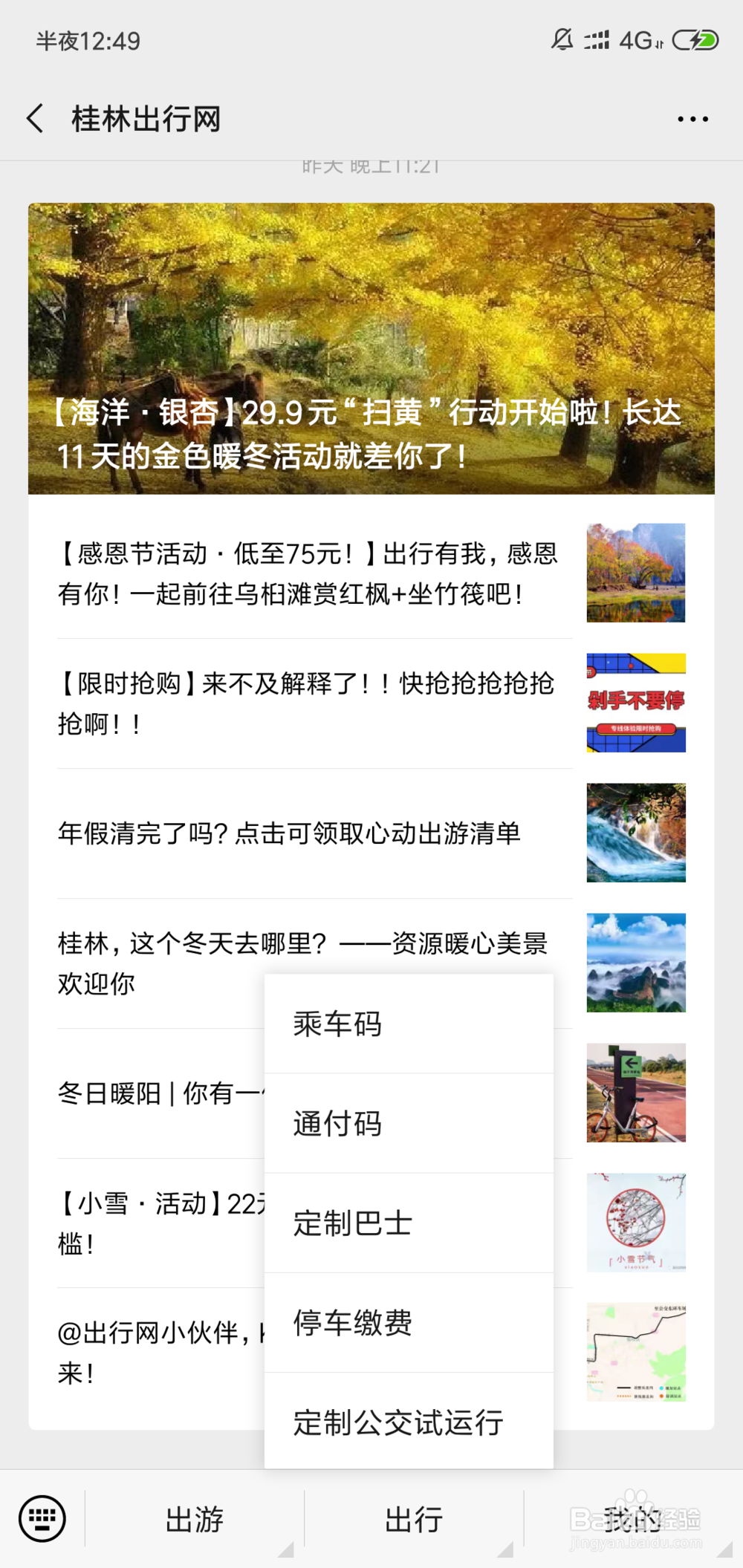Tap the 小雪节气 article thumbnail

pos(636,1223)
